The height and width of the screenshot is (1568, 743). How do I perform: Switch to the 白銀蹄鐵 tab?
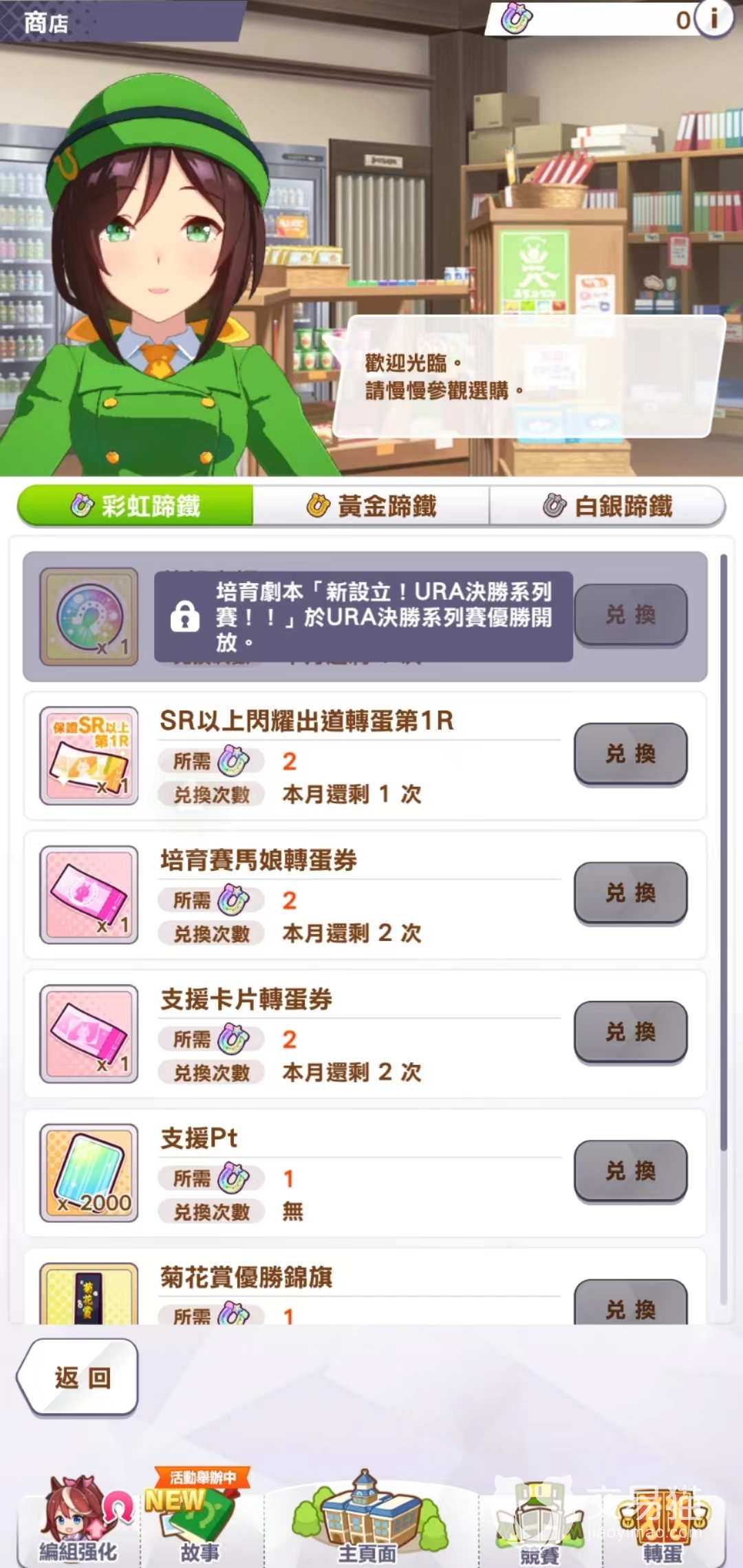tap(607, 506)
